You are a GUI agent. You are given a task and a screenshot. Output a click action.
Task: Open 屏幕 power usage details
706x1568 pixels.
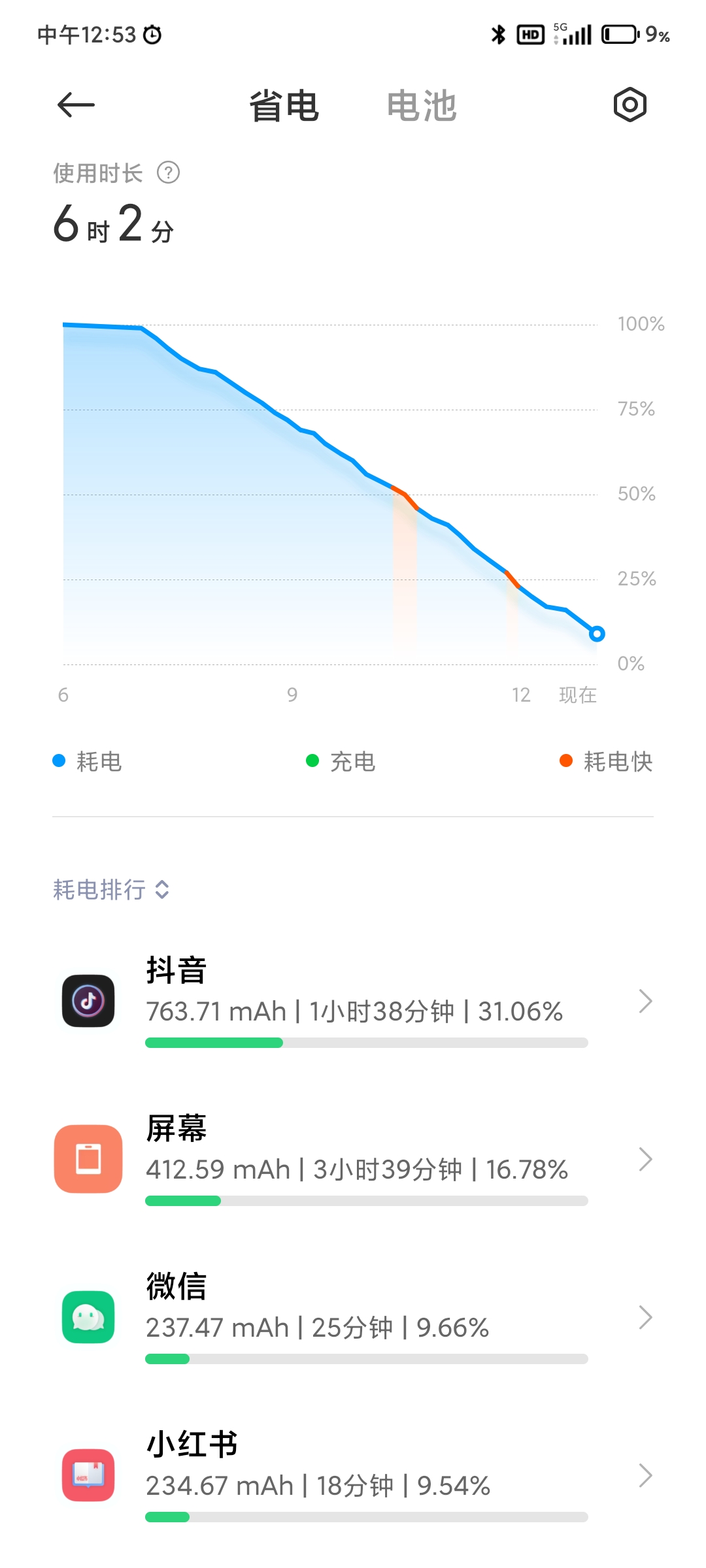click(353, 1159)
